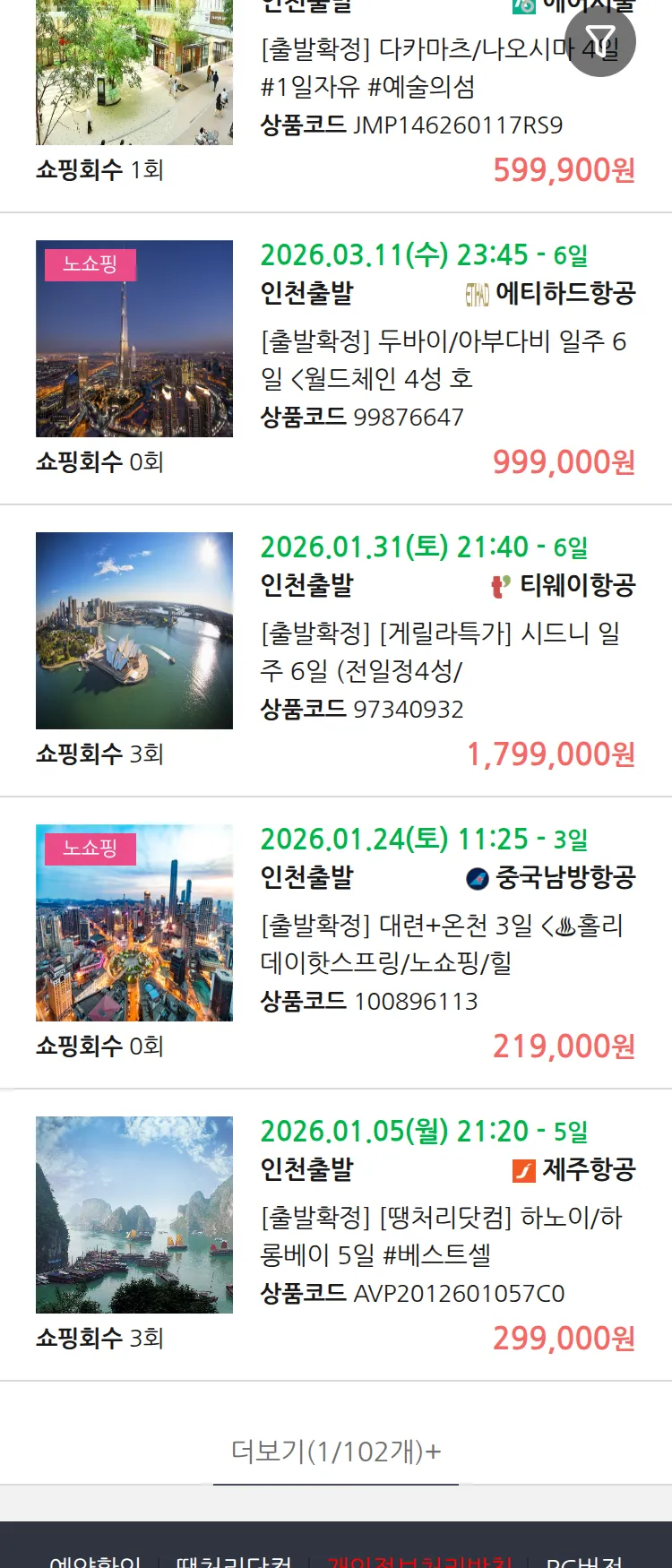672x1568 pixels.
Task: Open the filter options button
Action: coord(600,41)
